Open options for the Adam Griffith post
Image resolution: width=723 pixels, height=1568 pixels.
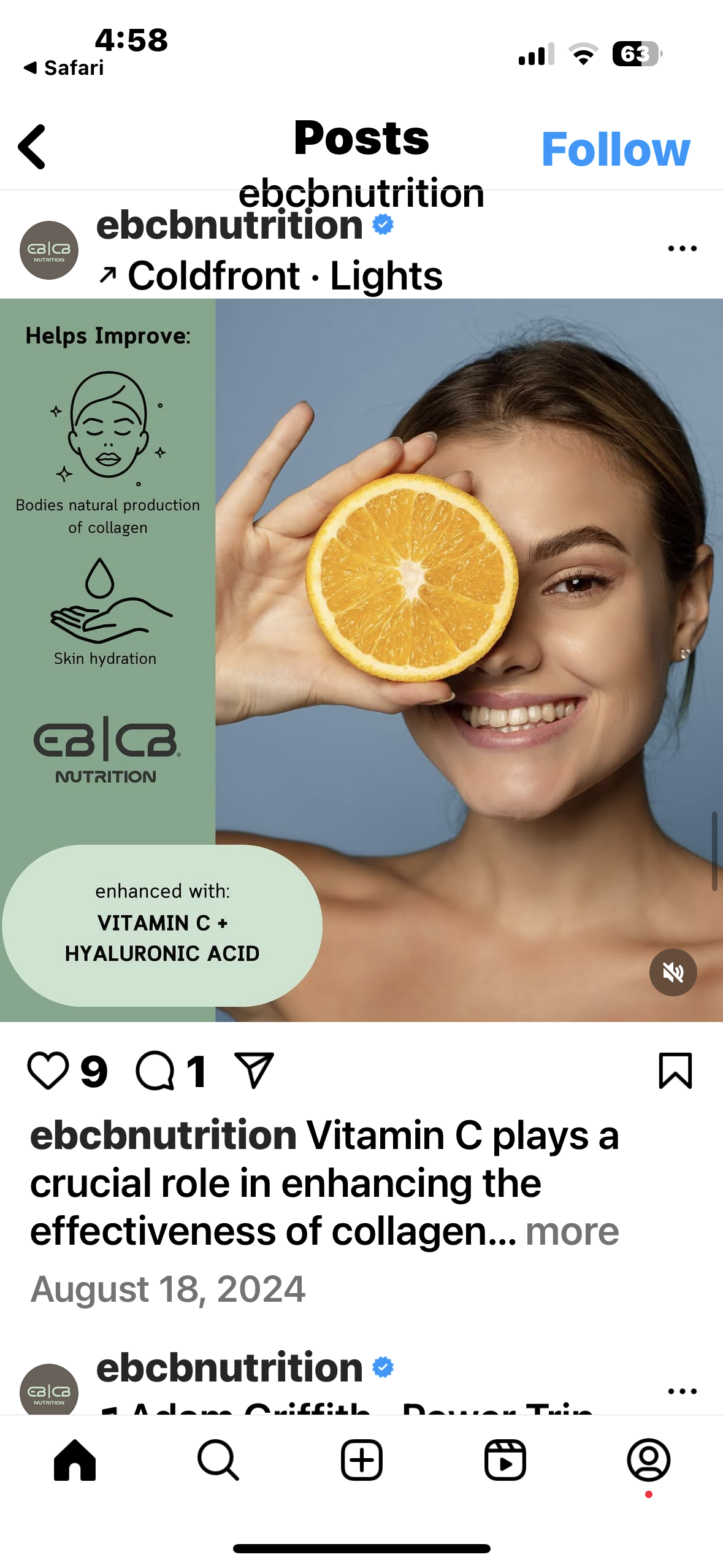681,1391
